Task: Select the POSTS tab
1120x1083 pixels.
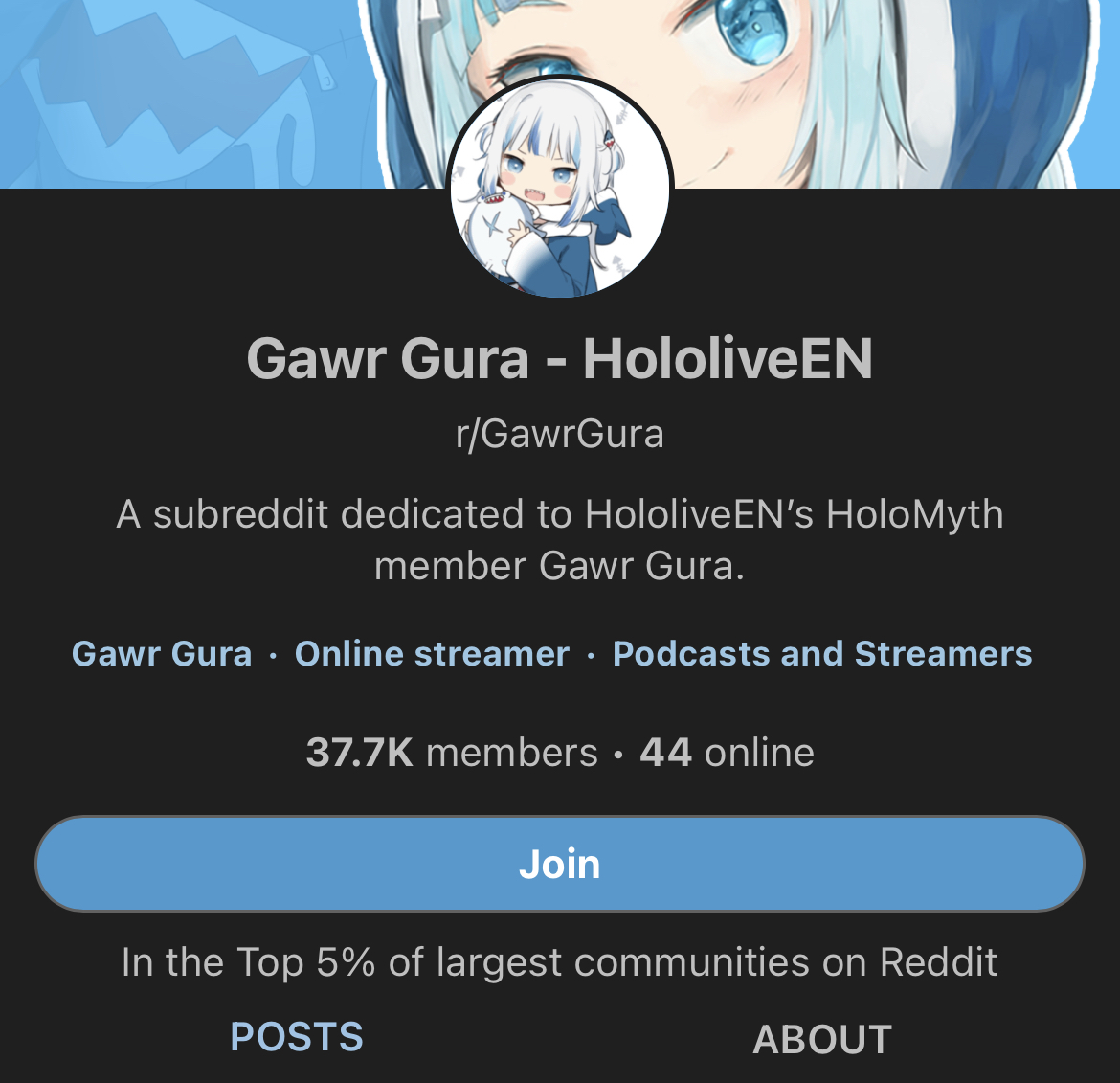Action: (297, 1037)
